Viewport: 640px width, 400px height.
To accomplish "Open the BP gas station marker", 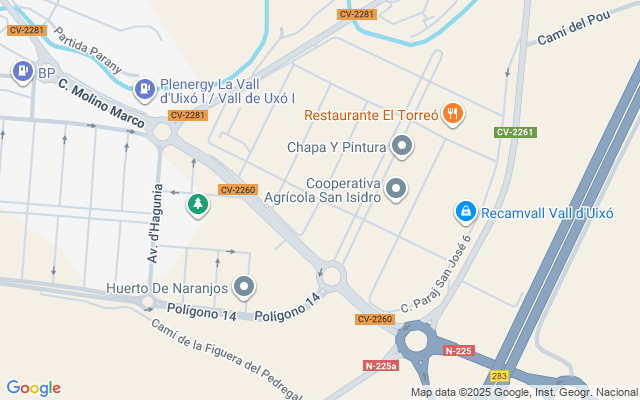I will click(x=22, y=72).
